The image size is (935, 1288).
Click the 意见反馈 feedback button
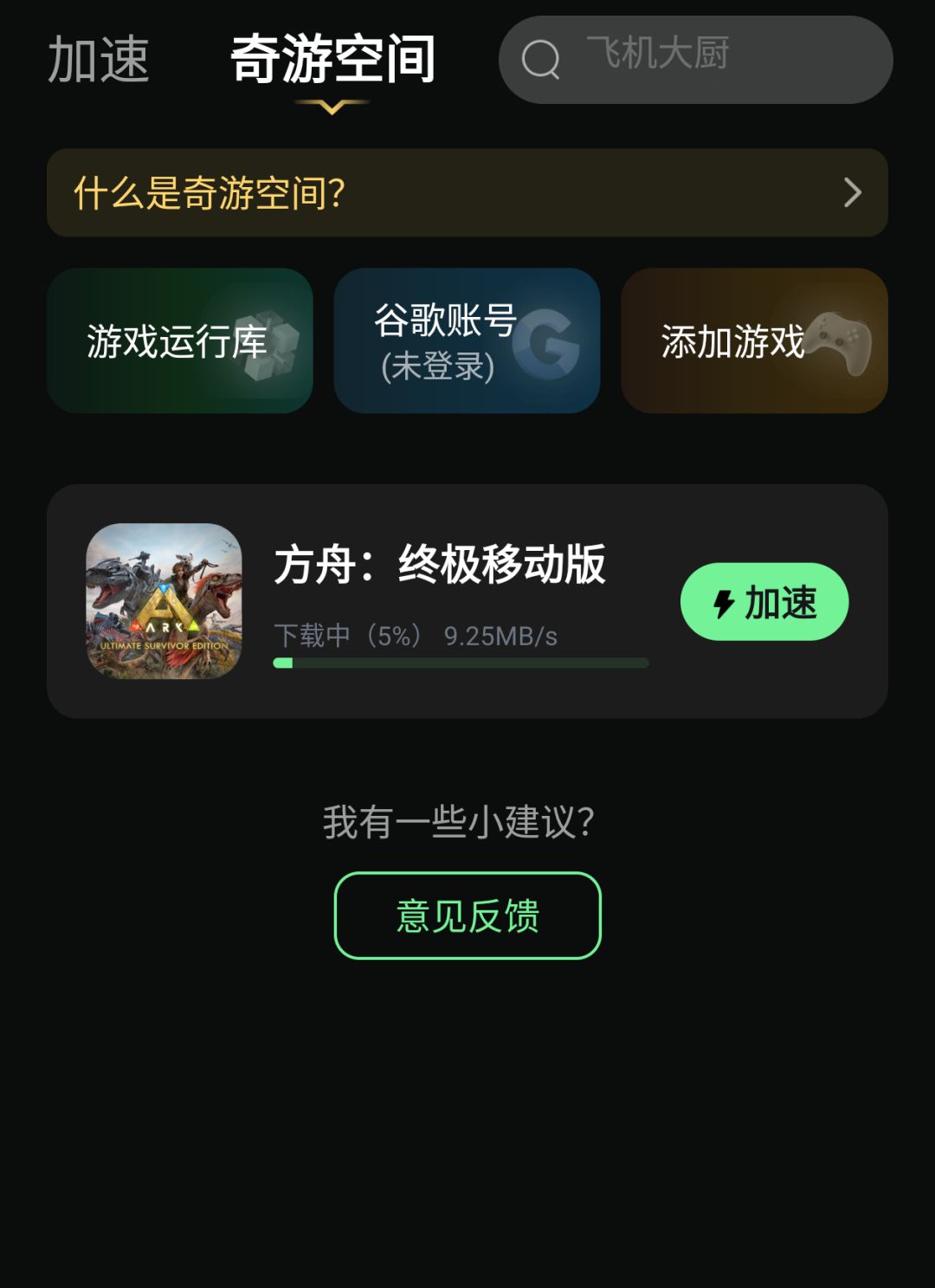467,916
